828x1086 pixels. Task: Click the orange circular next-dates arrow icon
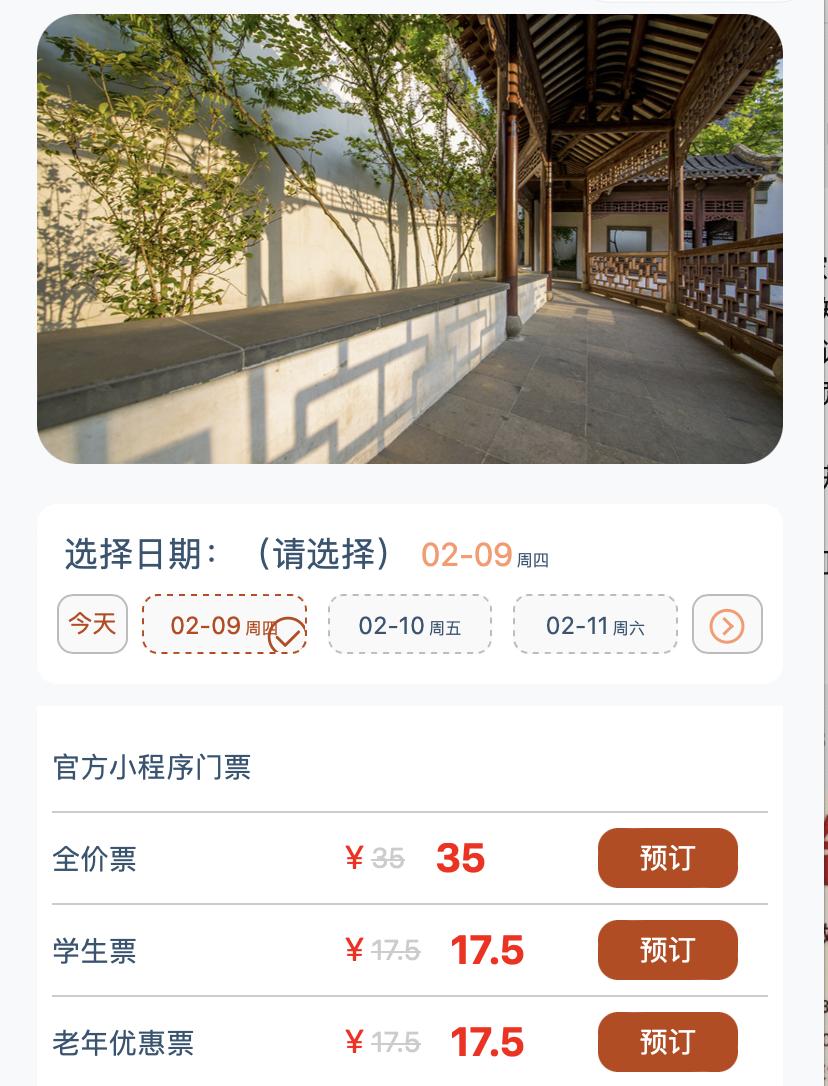pyautogui.click(x=727, y=624)
